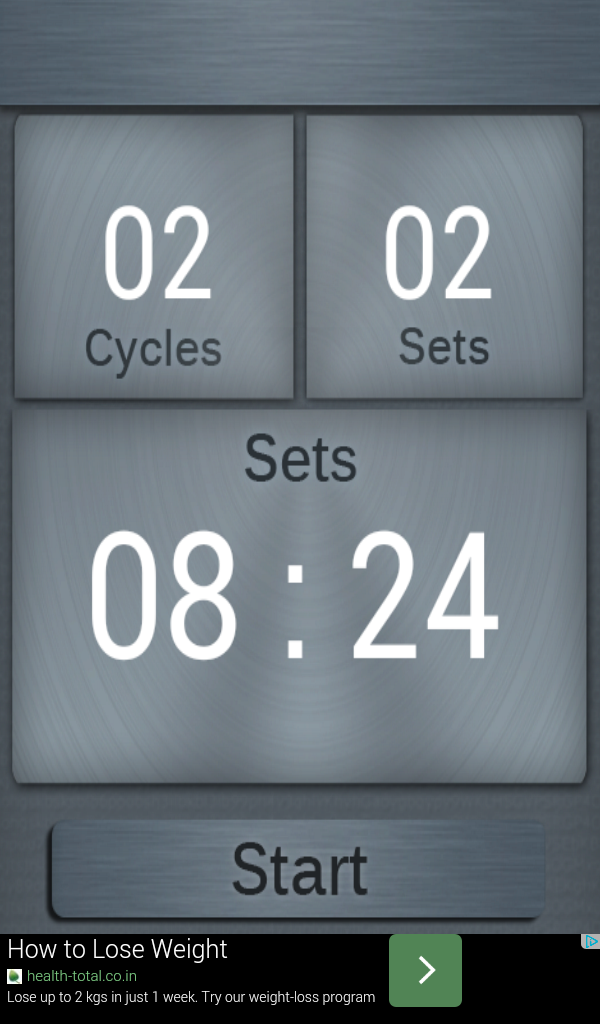Change the Sets count tile
This screenshot has width=600, height=1024.
click(444, 257)
